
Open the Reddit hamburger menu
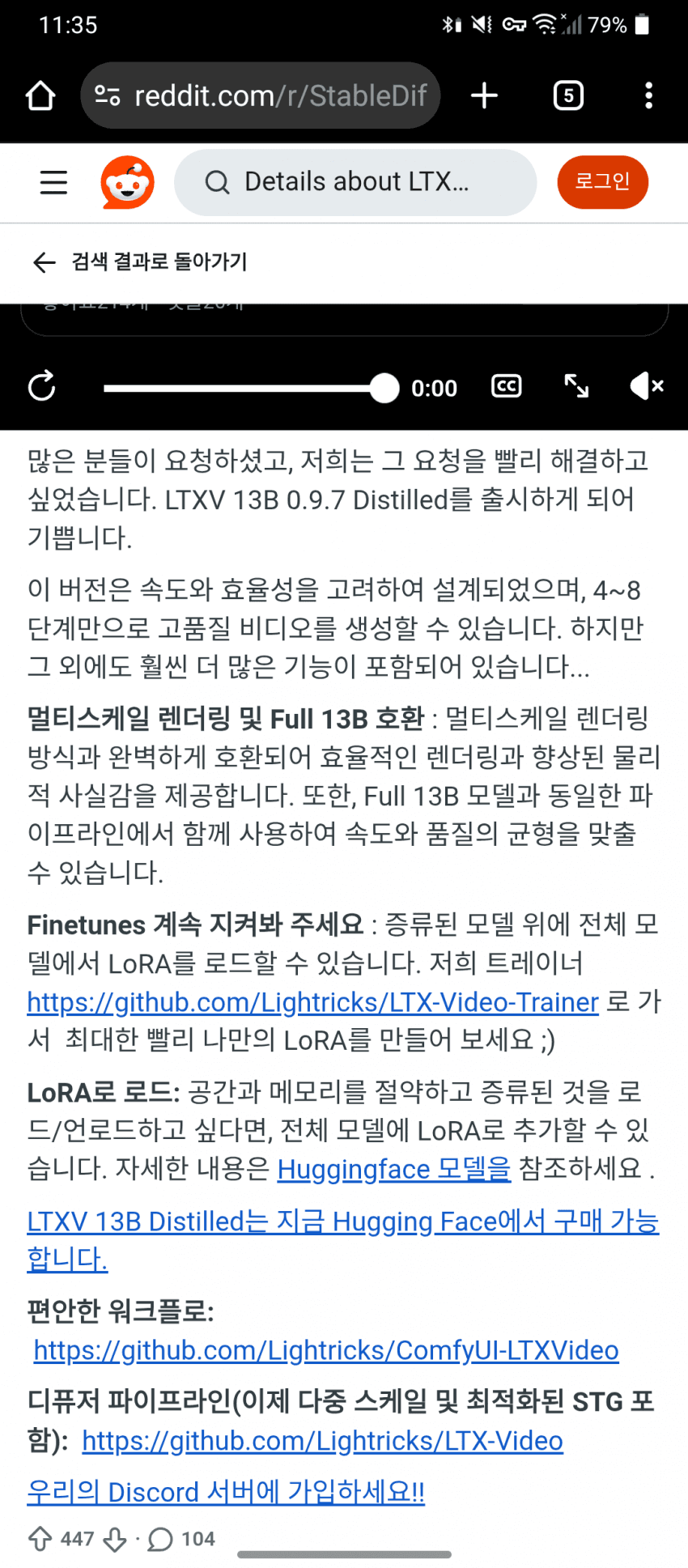[53, 182]
